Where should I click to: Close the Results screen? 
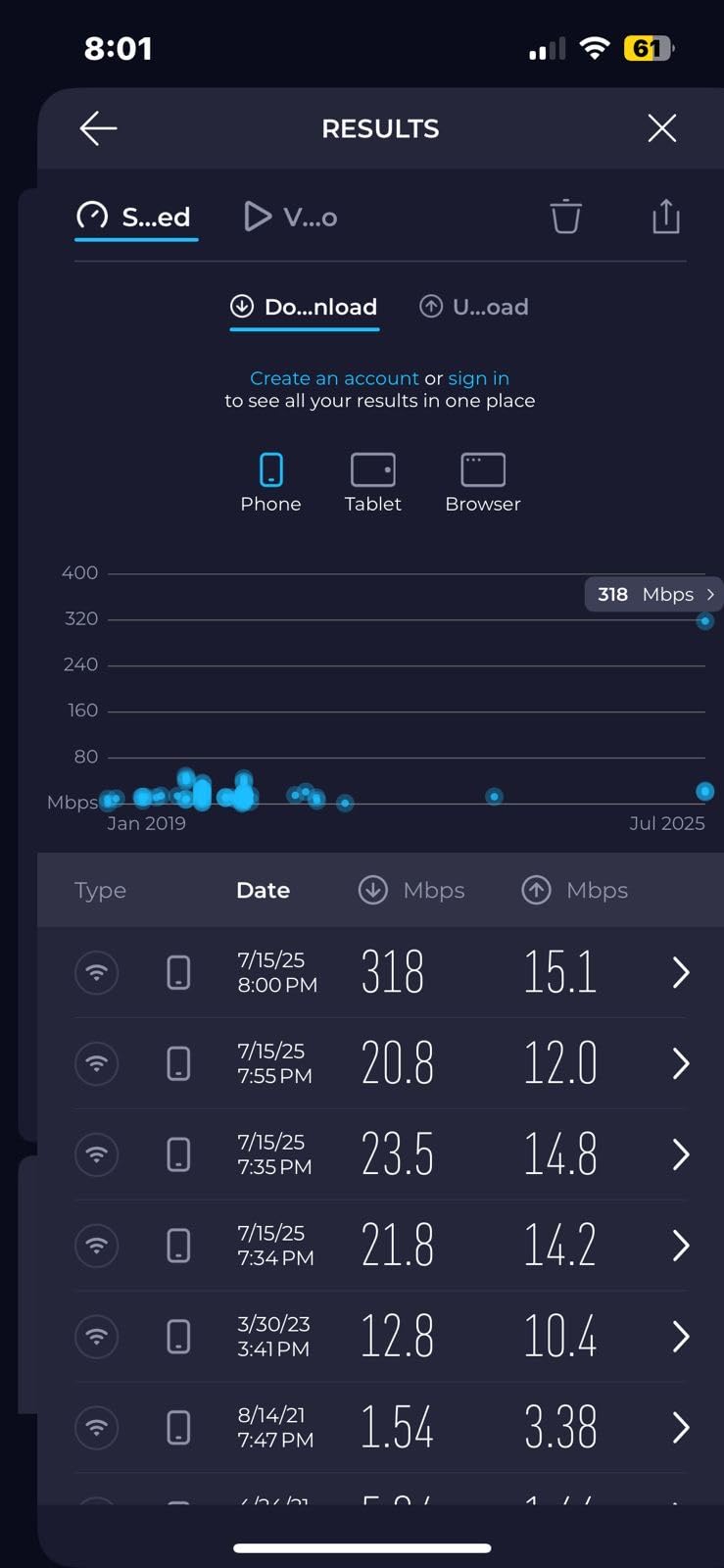(x=662, y=128)
